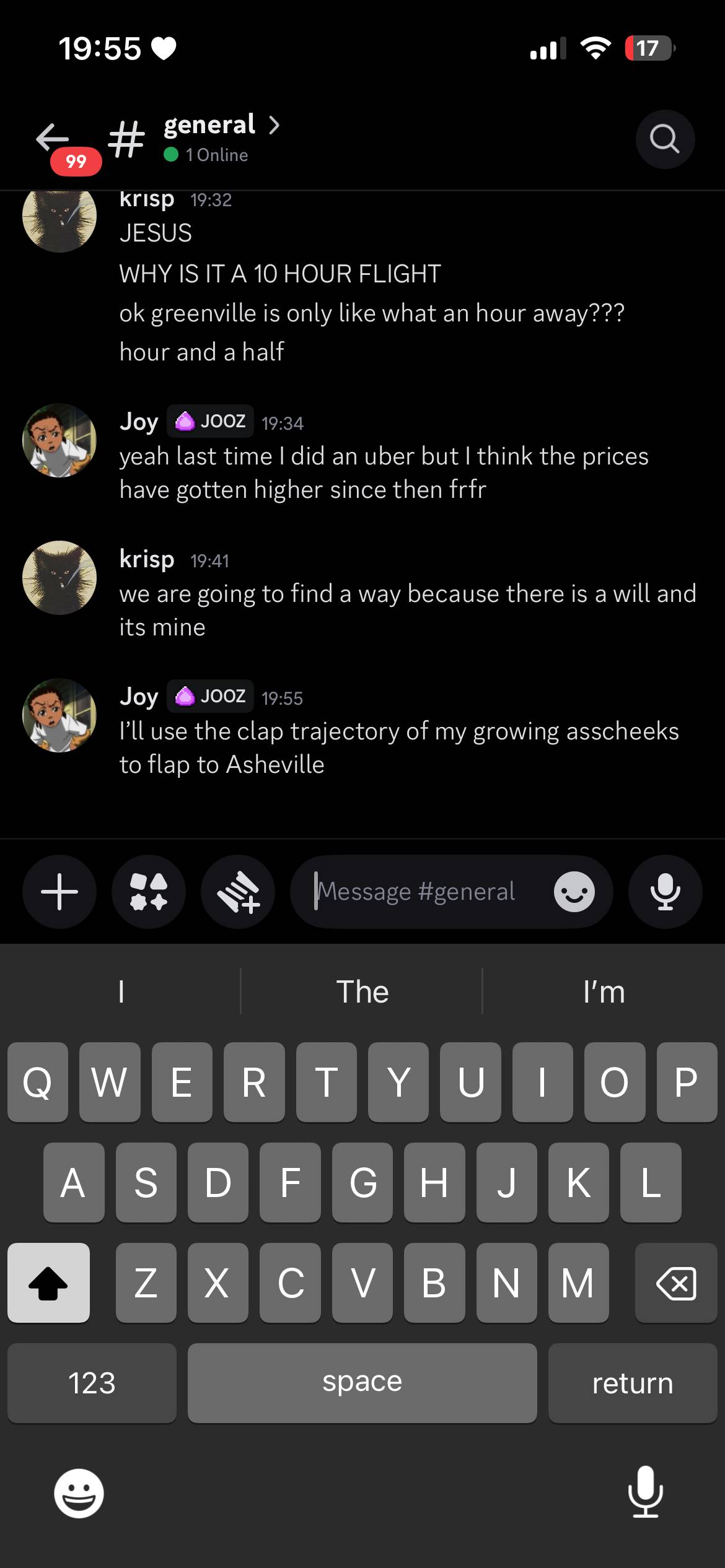Screen dimensions: 725x1568
Task: Open the keyboard emoji switcher
Action: tap(79, 1493)
